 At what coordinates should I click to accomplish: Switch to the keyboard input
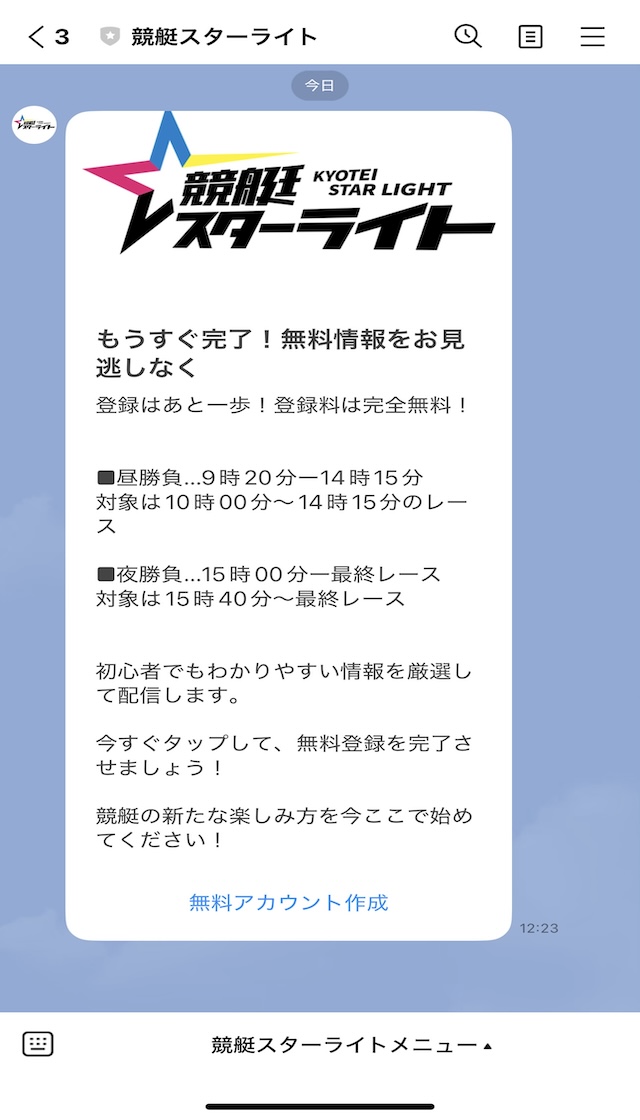click(x=38, y=1044)
